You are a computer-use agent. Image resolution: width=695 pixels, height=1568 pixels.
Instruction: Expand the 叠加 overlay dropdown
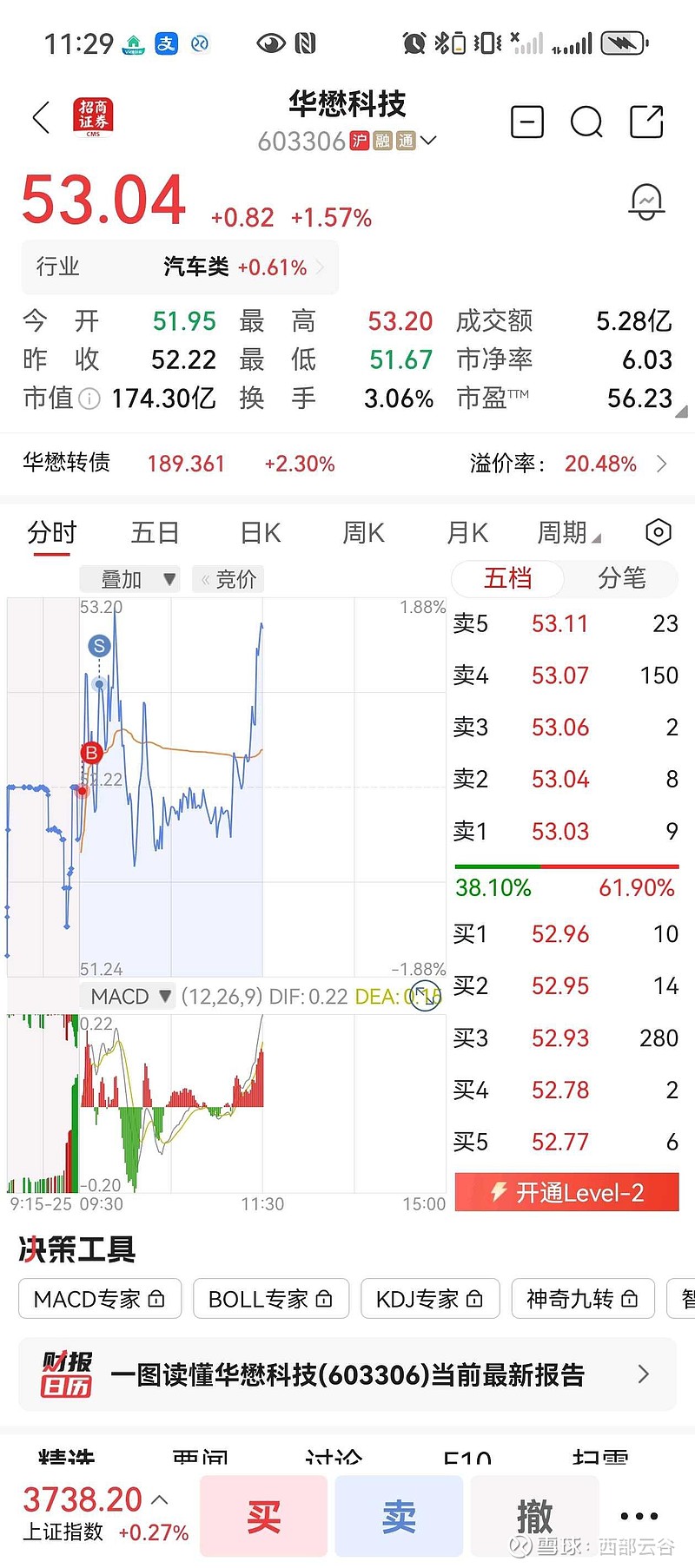[x=129, y=579]
